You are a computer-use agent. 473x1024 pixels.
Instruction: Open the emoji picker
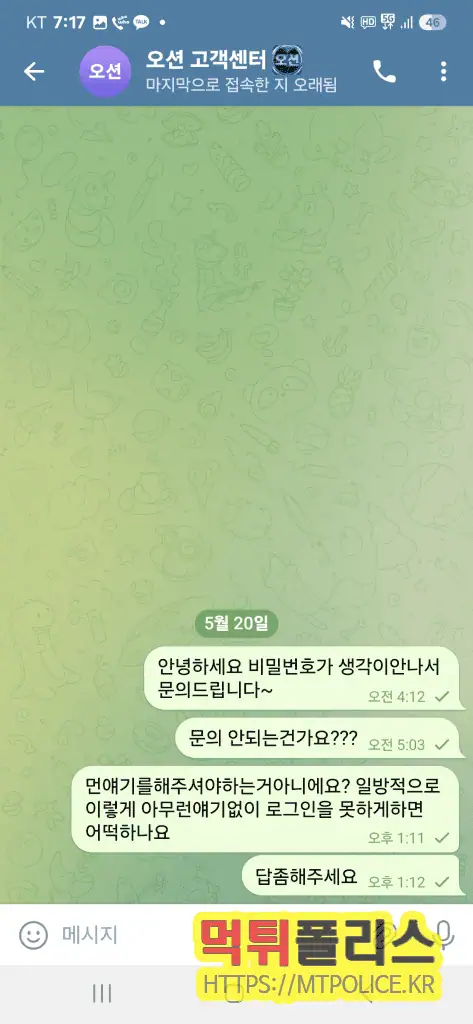coord(33,935)
